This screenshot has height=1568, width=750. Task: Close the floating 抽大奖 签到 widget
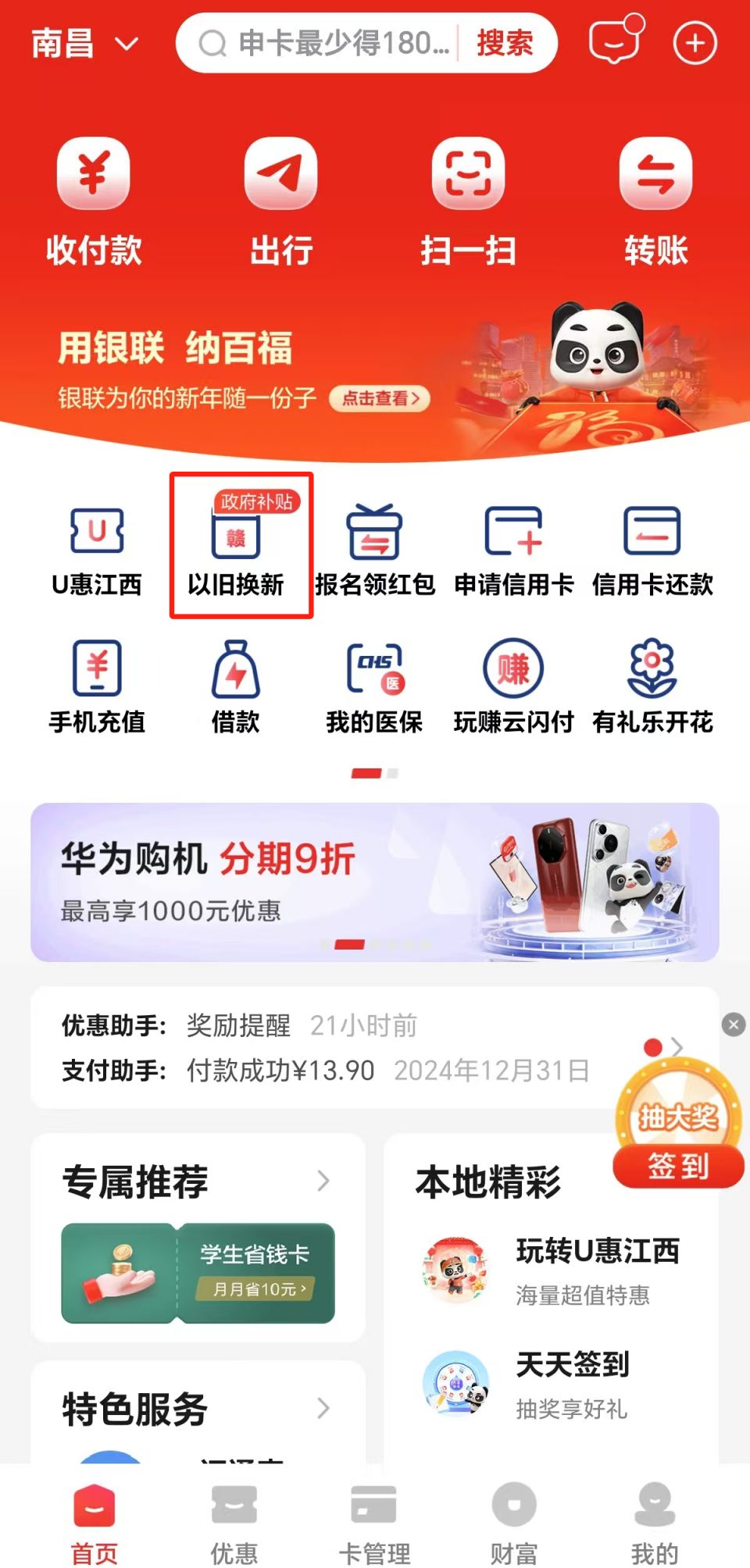tap(733, 1024)
